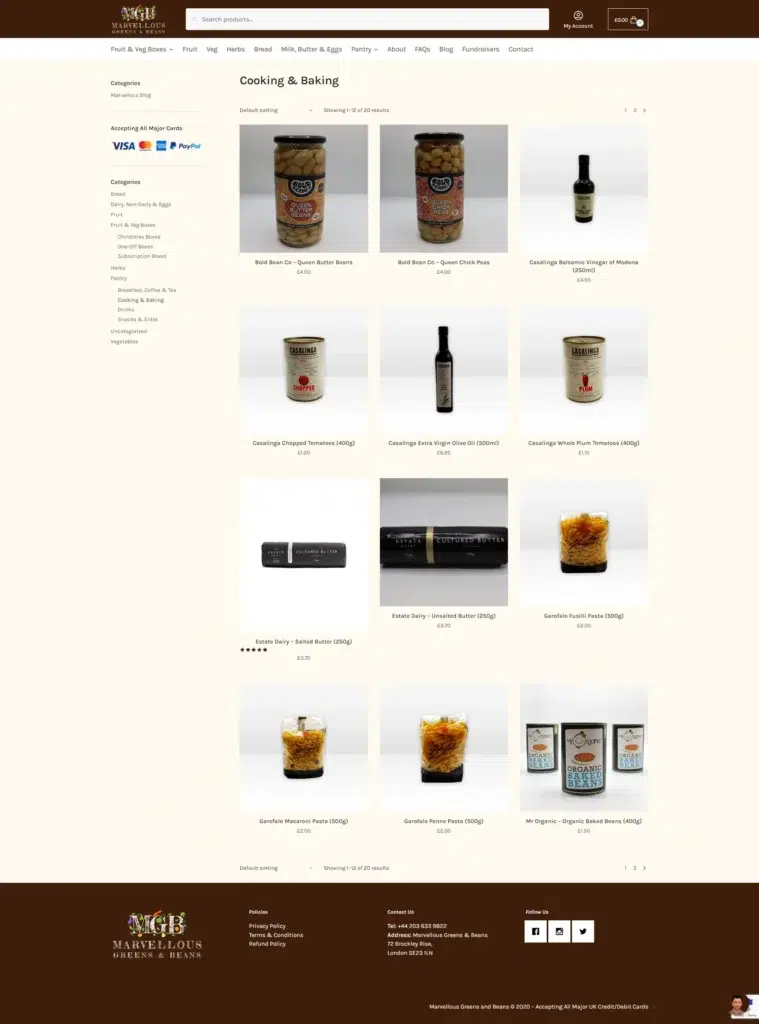Open the Fundraisers page
Screen dimensions: 759x1024
[480, 49]
